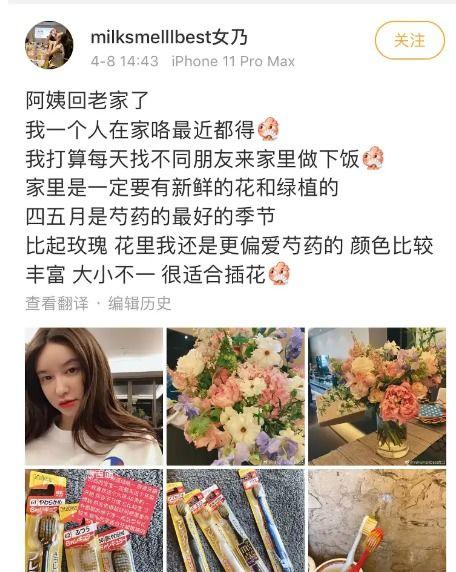
Task: Open 编辑历史 edit history
Action: click(x=140, y=304)
